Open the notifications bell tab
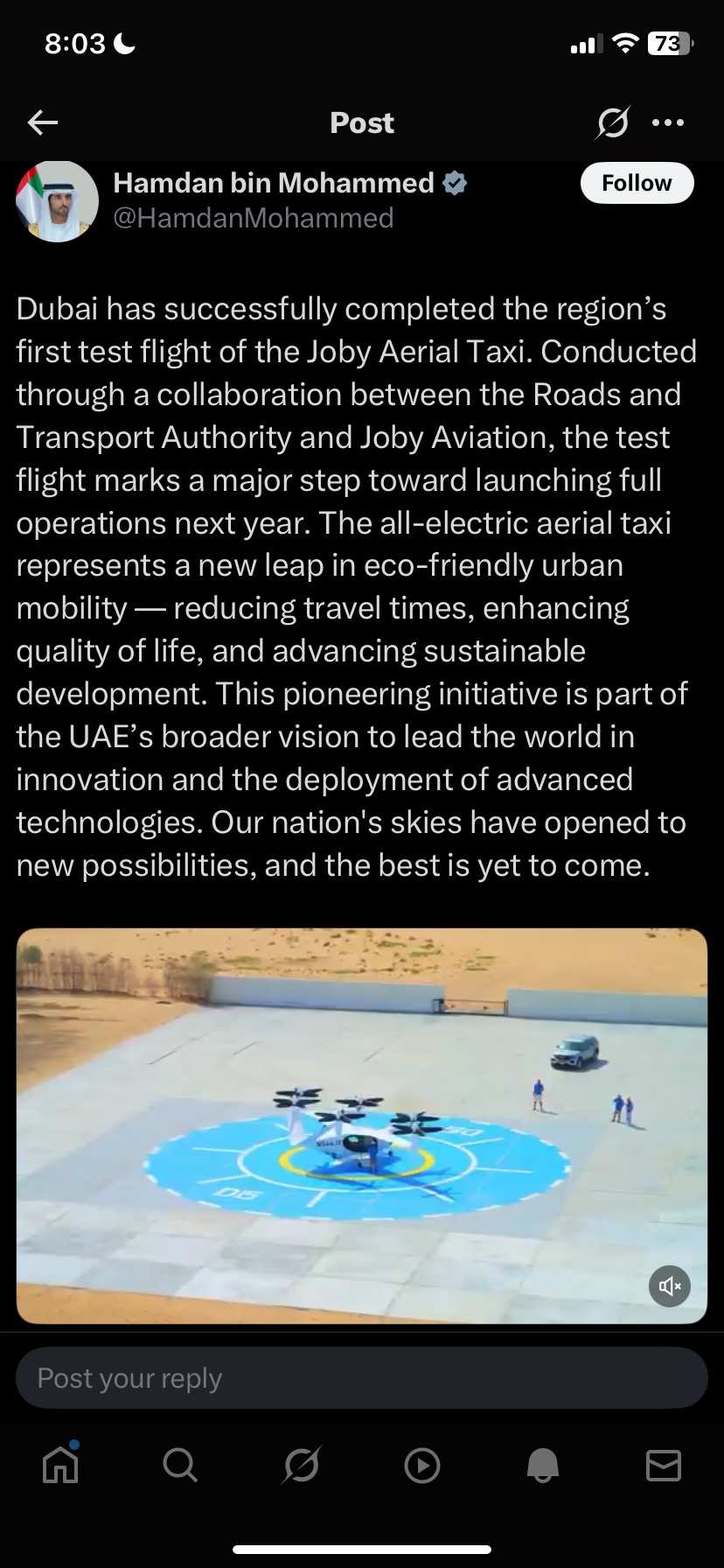This screenshot has height=1568, width=724. (543, 1464)
